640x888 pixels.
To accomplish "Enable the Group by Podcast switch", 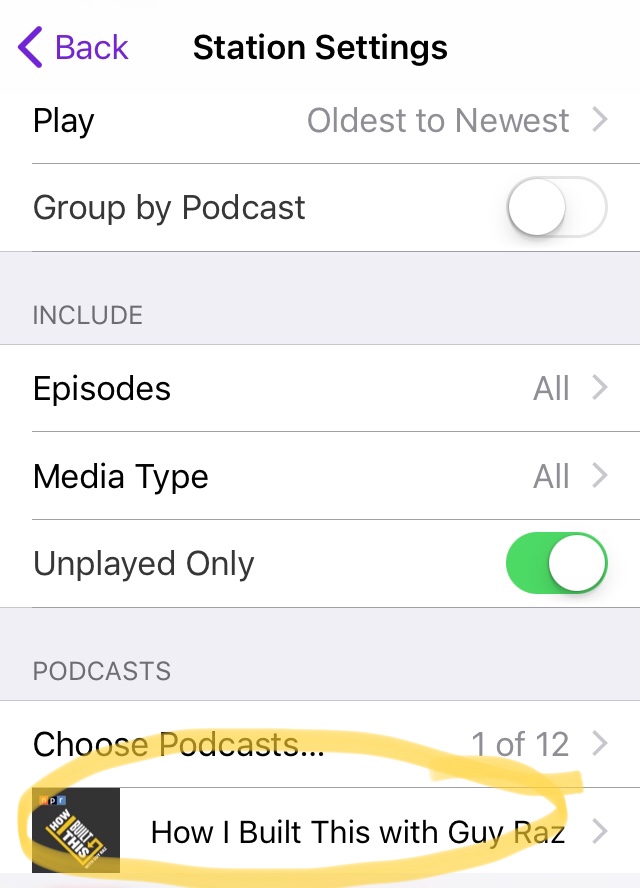I will tap(556, 208).
